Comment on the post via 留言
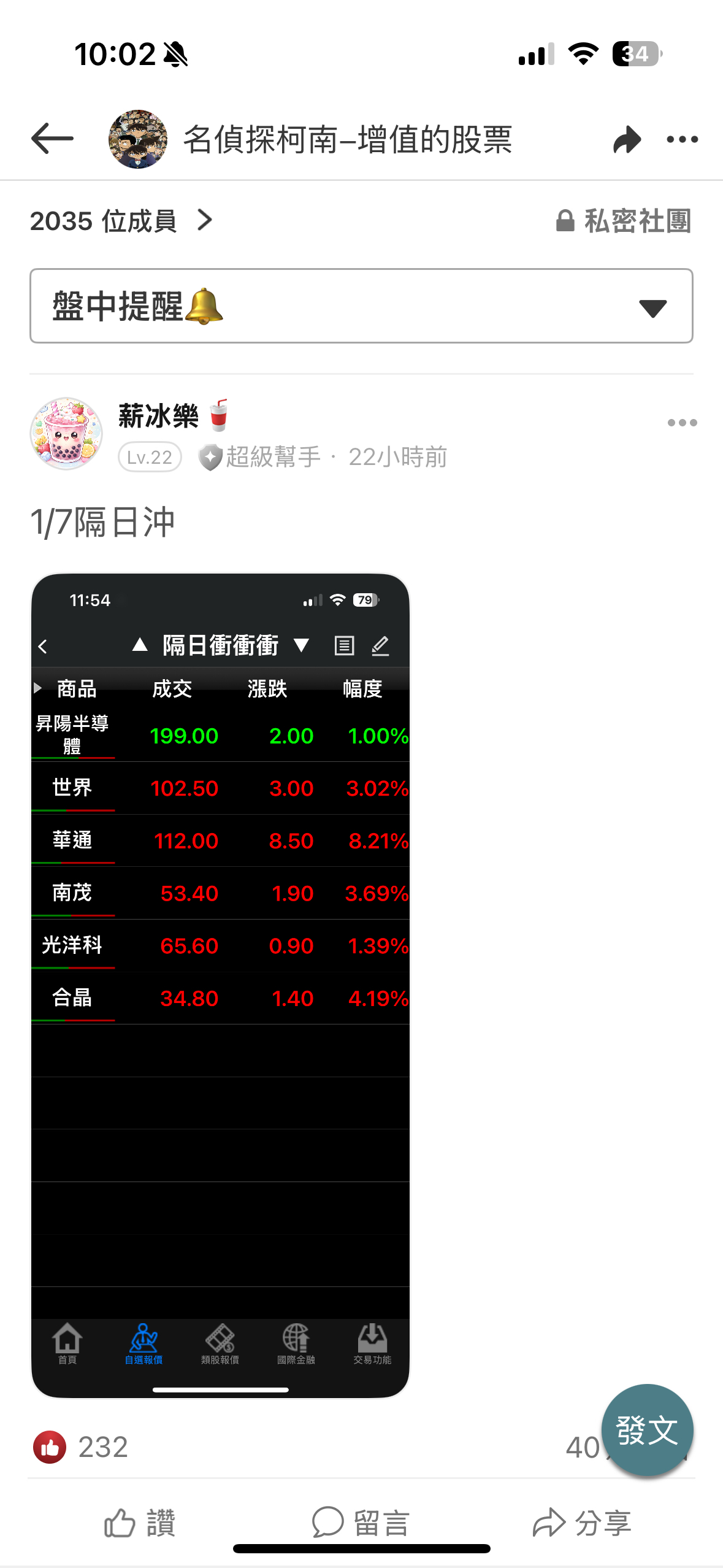 click(x=361, y=1523)
